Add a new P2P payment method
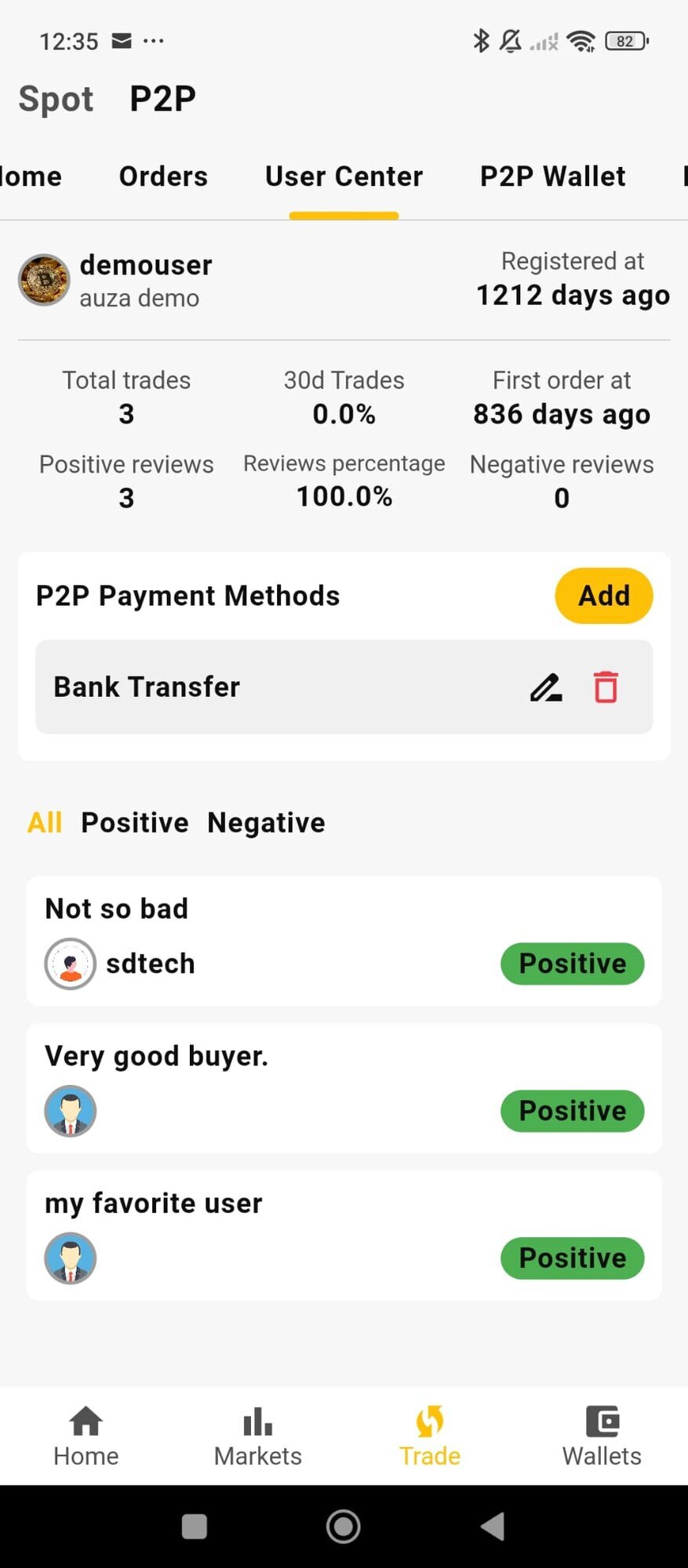688x1568 pixels. pos(603,596)
